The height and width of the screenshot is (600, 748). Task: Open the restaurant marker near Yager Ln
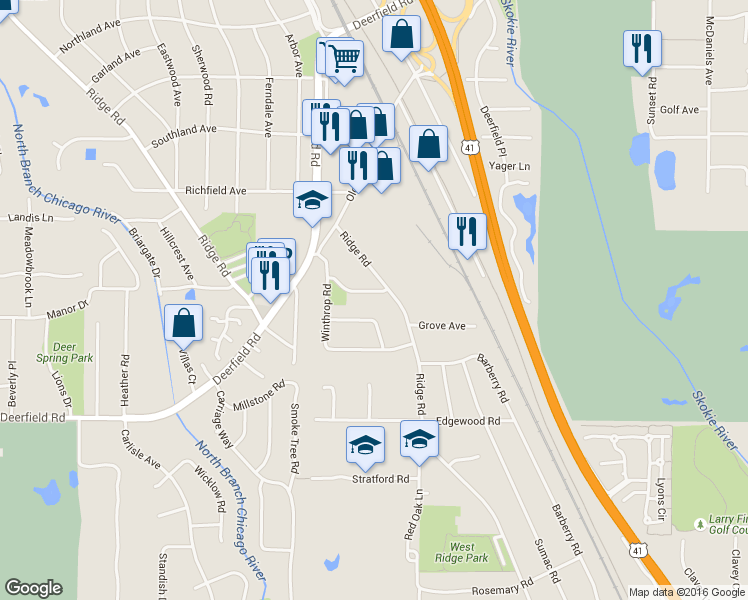point(467,232)
